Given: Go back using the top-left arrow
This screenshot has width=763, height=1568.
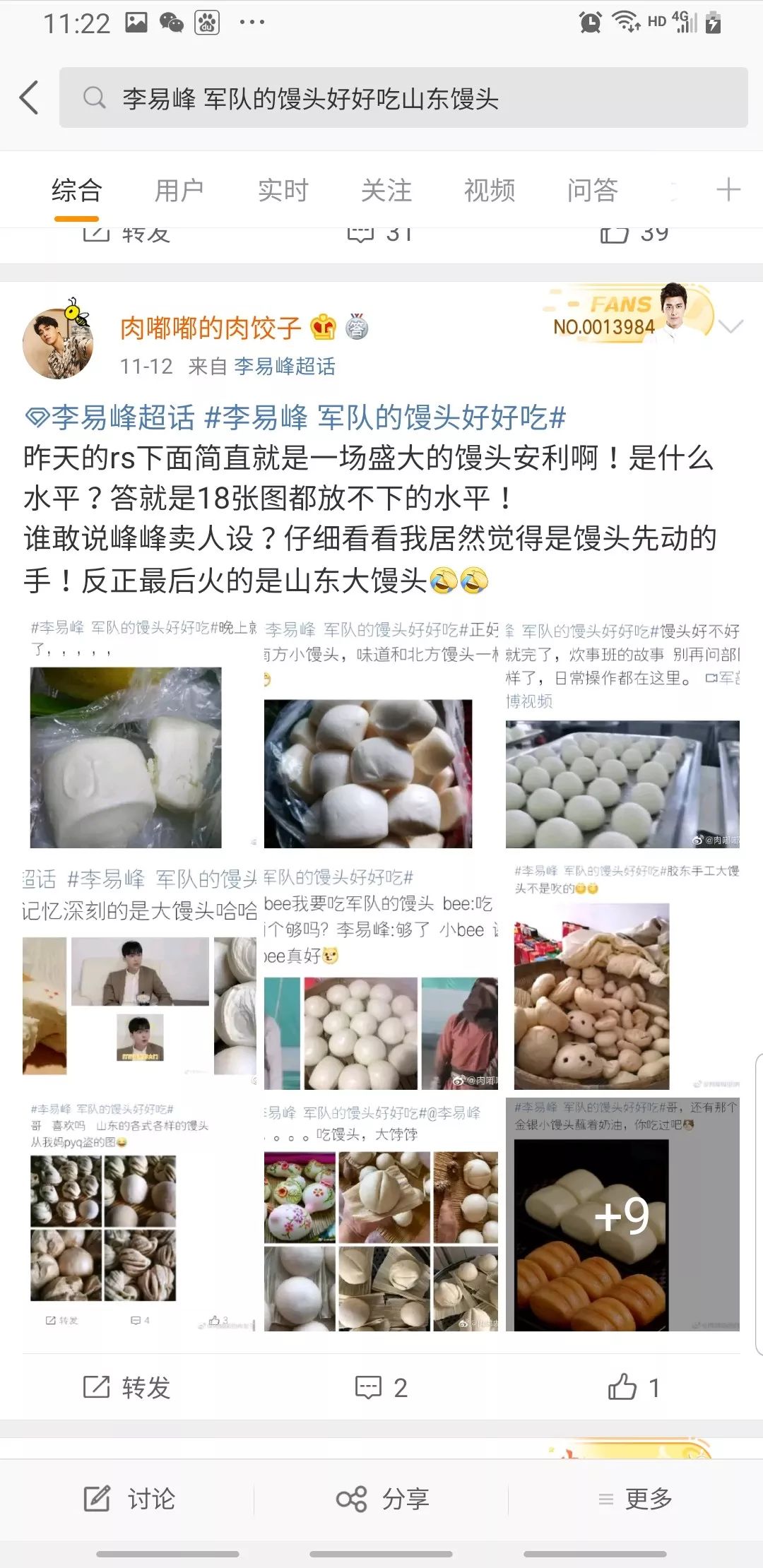Looking at the screenshot, I should click(30, 97).
